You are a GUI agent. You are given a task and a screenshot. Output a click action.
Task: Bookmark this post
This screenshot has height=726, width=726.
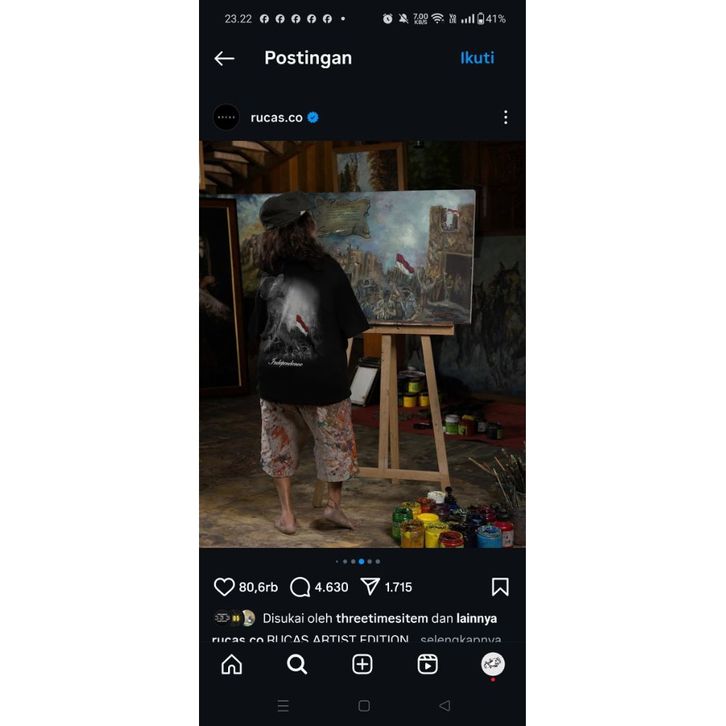pos(500,587)
